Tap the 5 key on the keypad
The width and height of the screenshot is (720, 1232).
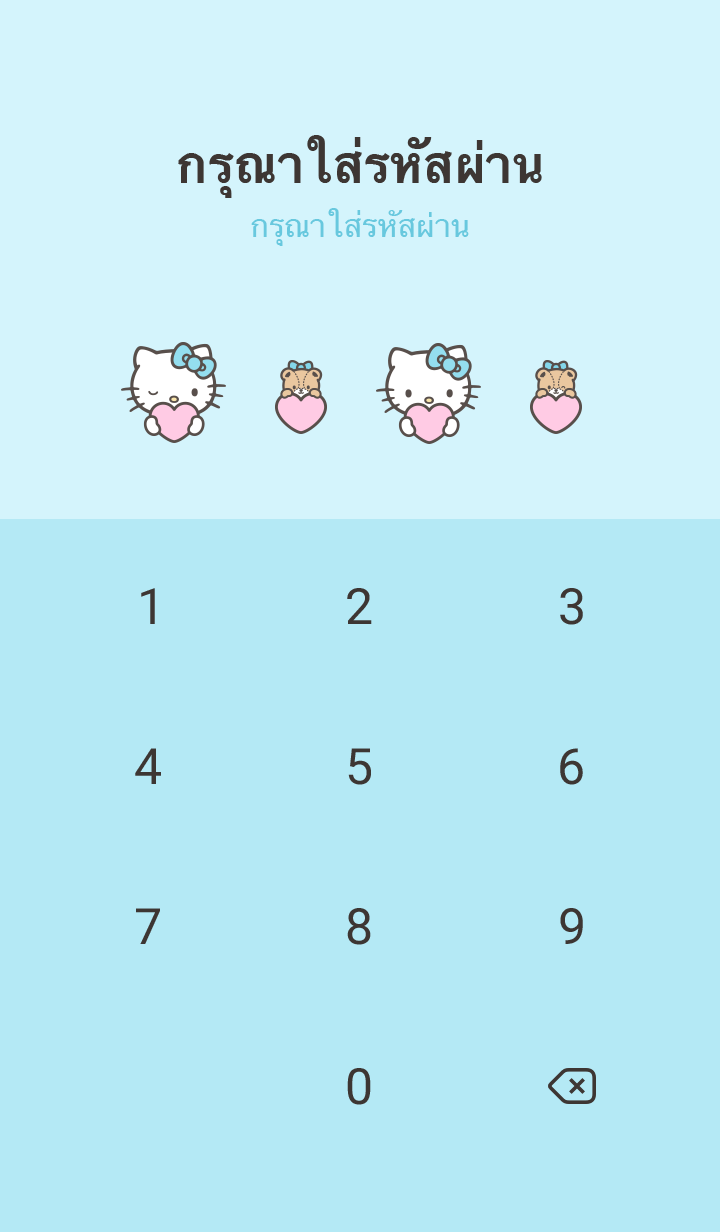(359, 767)
